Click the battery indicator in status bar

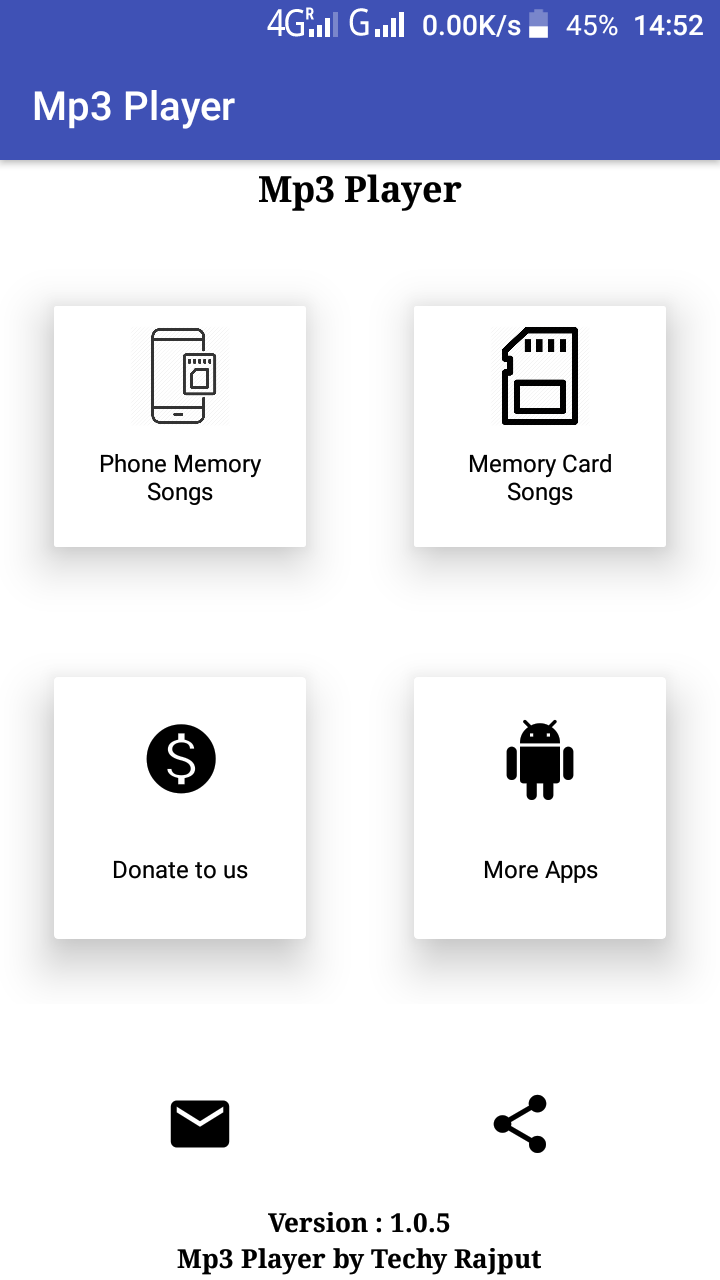(x=537, y=25)
